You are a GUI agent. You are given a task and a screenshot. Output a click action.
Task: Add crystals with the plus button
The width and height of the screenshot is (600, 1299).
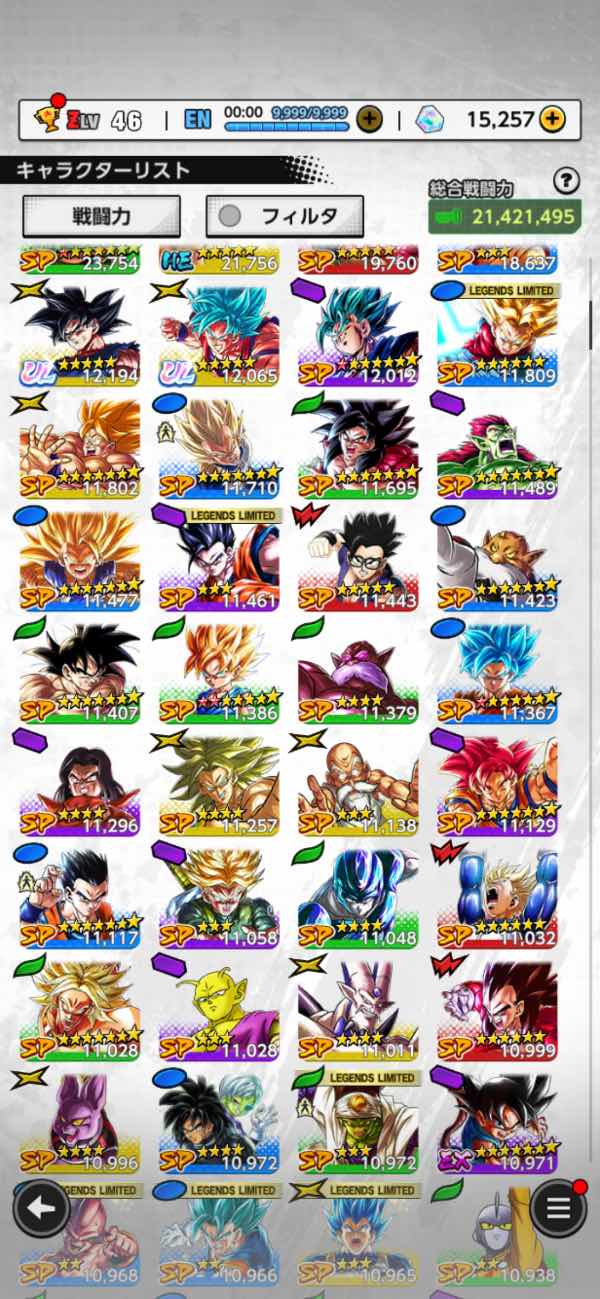coord(552,120)
